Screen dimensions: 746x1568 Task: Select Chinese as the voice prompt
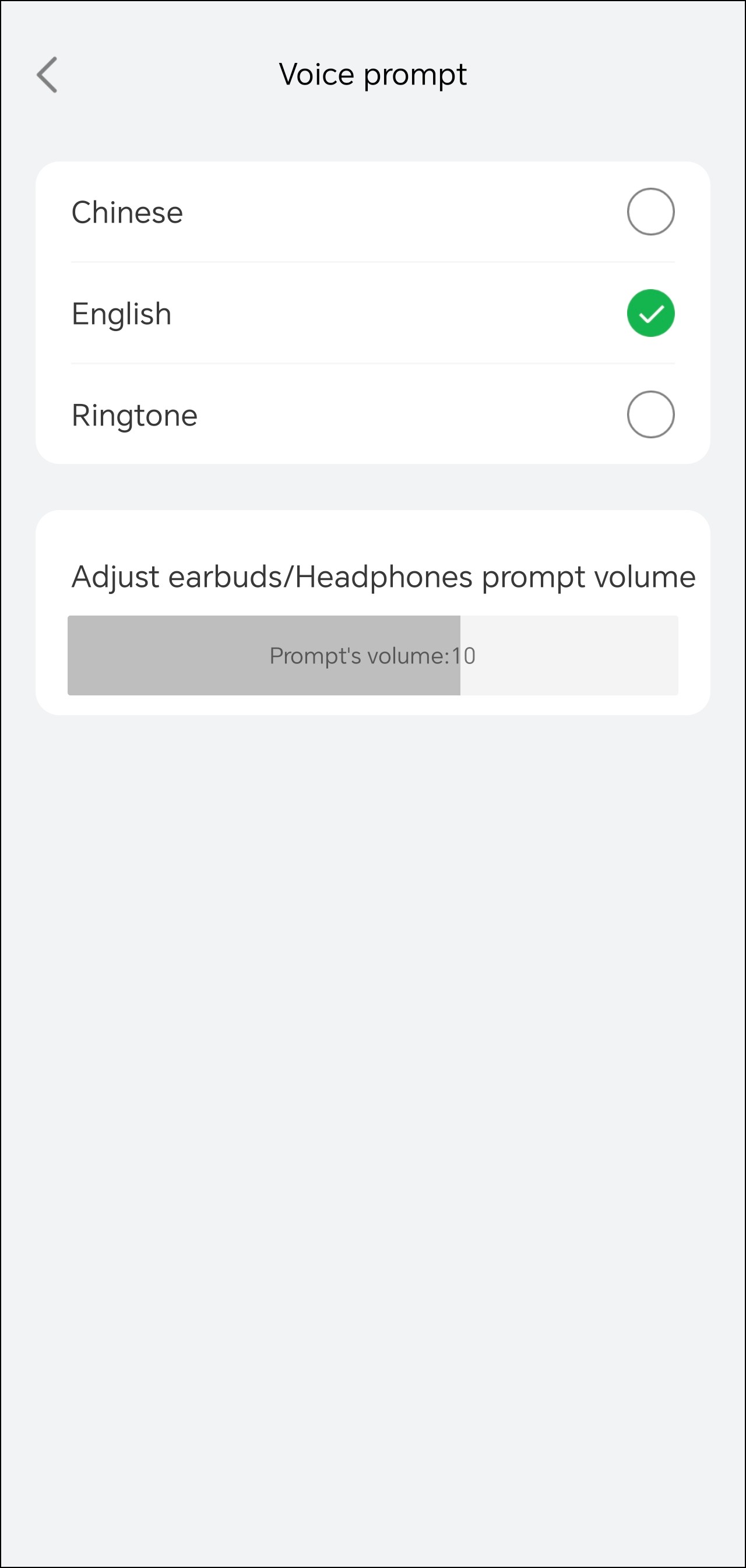[x=650, y=212]
